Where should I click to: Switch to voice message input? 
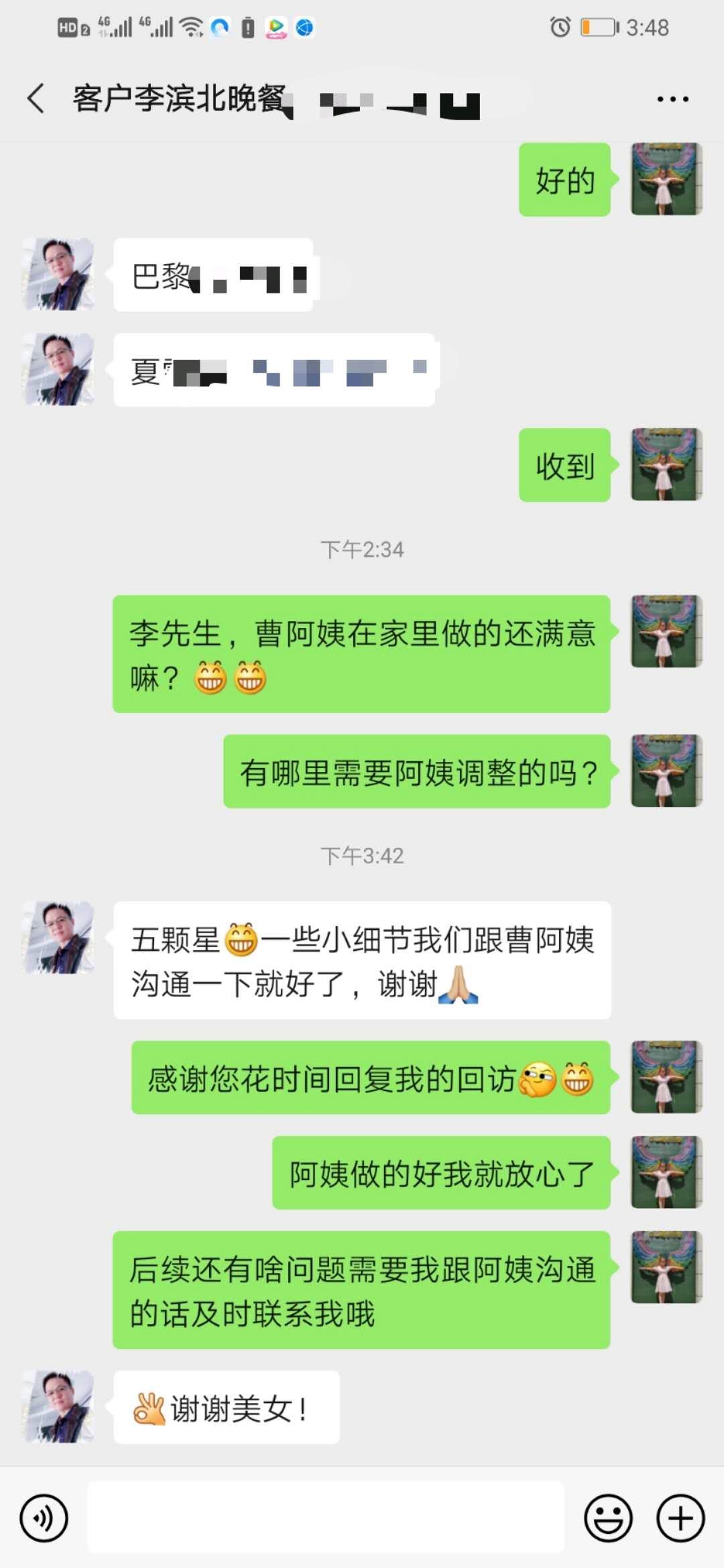tap(44, 1518)
